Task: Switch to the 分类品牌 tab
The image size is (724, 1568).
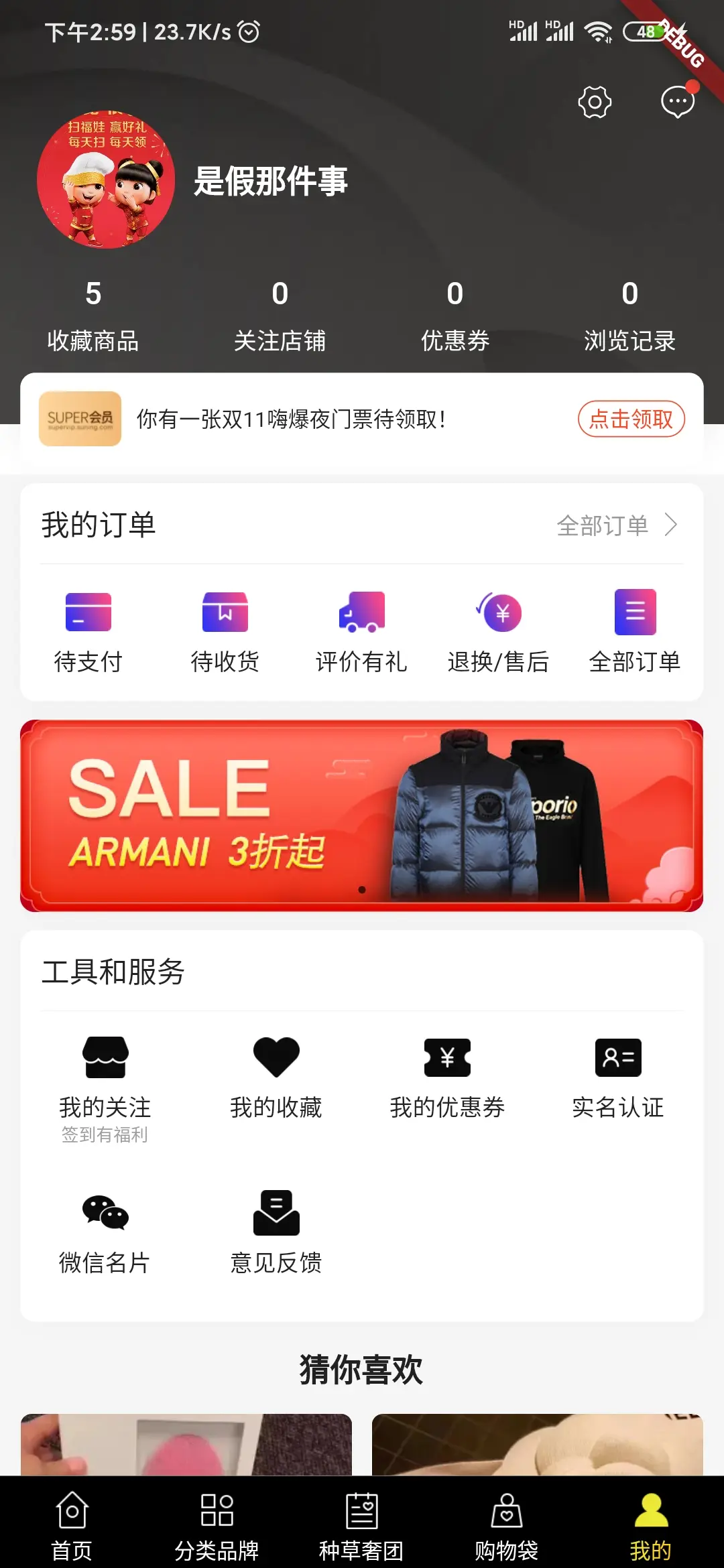Action: coord(217,1522)
